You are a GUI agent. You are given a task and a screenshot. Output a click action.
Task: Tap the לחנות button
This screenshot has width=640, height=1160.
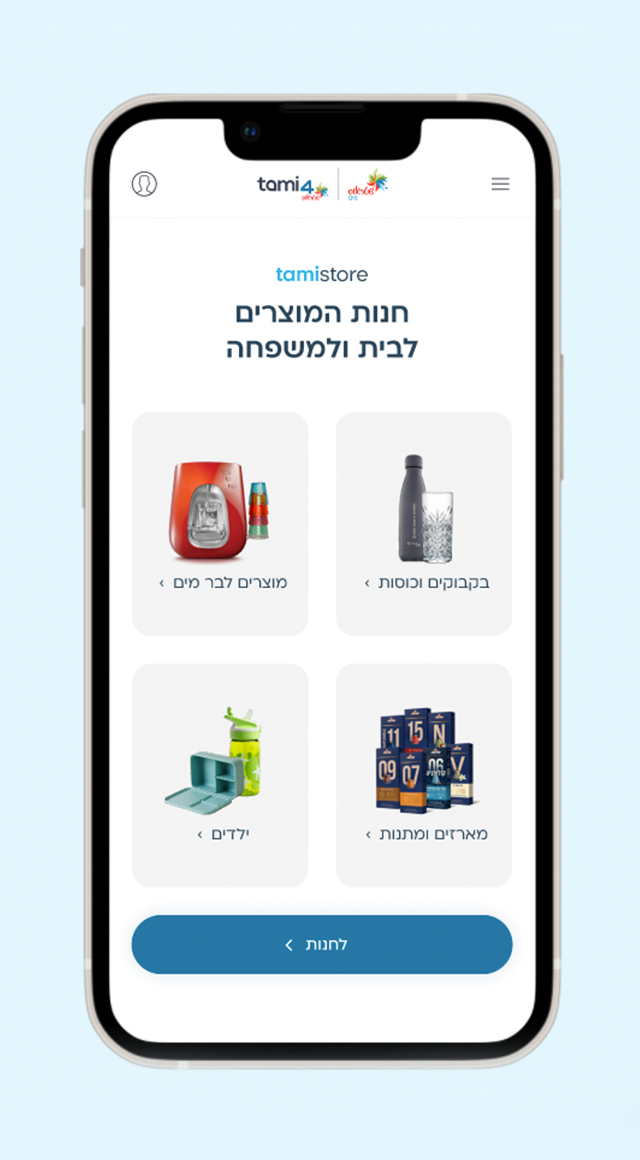pyautogui.click(x=321, y=944)
